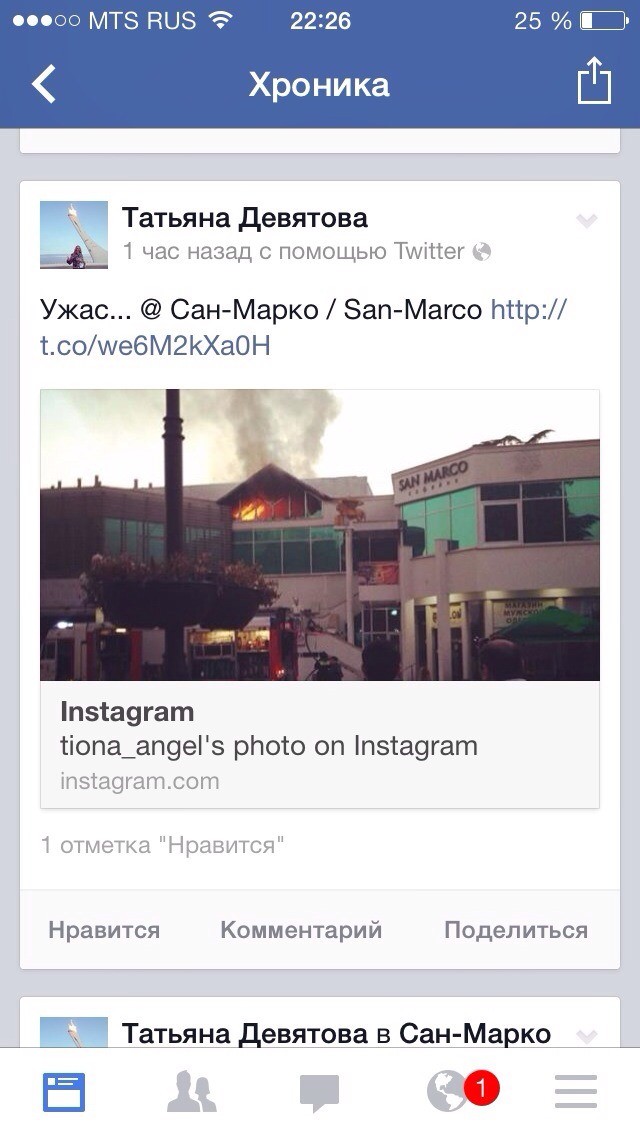View who liked: 1 отметка "Нравится"

click(162, 845)
